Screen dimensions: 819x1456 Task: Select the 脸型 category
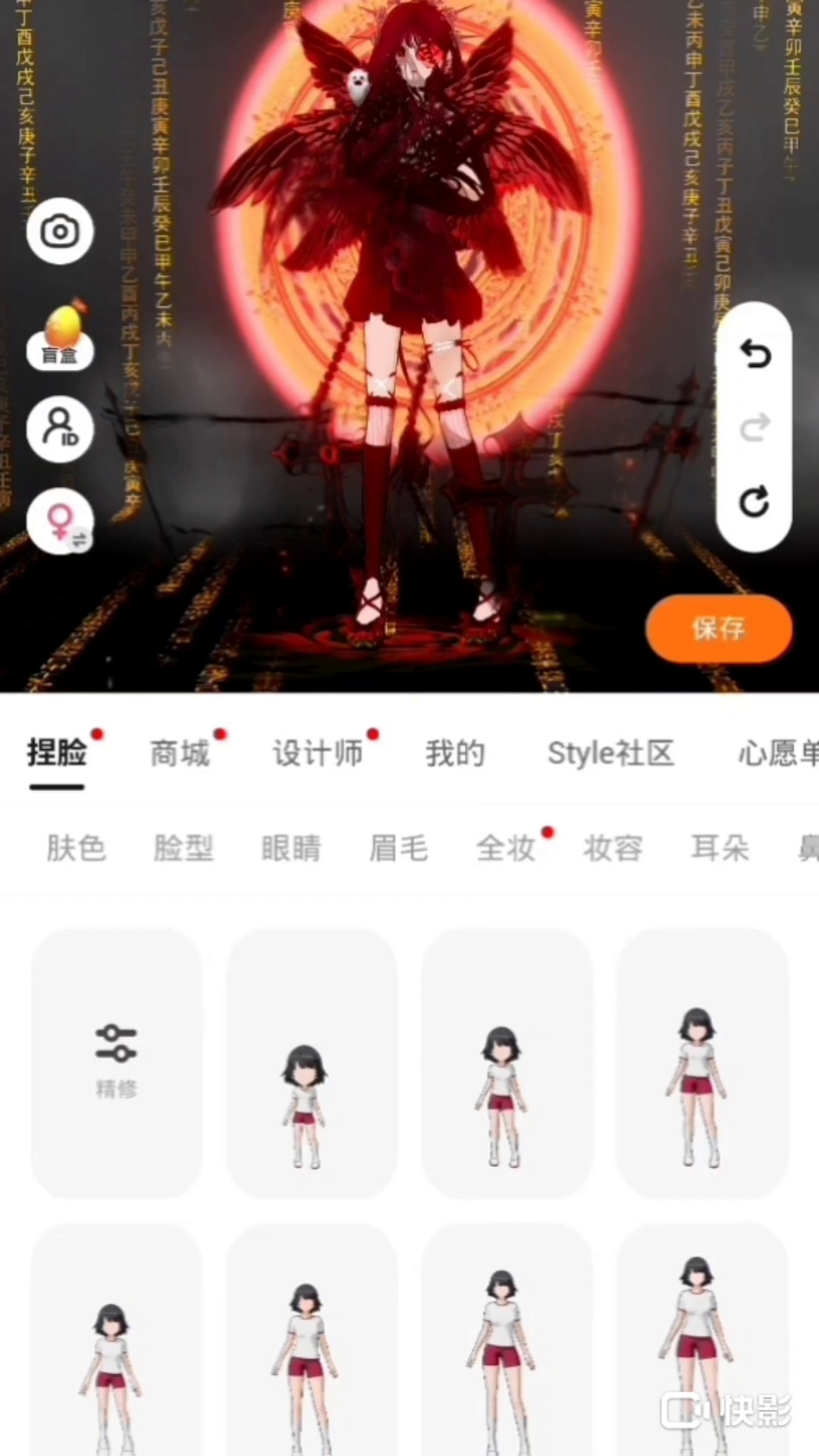pos(184,848)
